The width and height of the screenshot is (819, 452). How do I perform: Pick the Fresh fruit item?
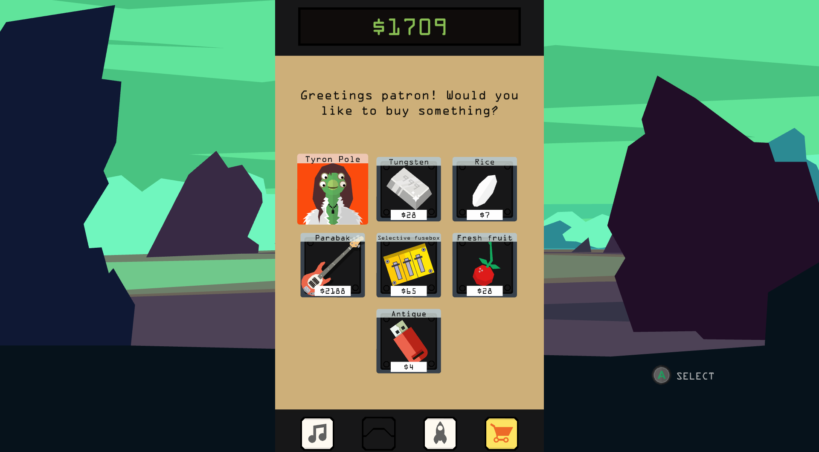(485, 266)
